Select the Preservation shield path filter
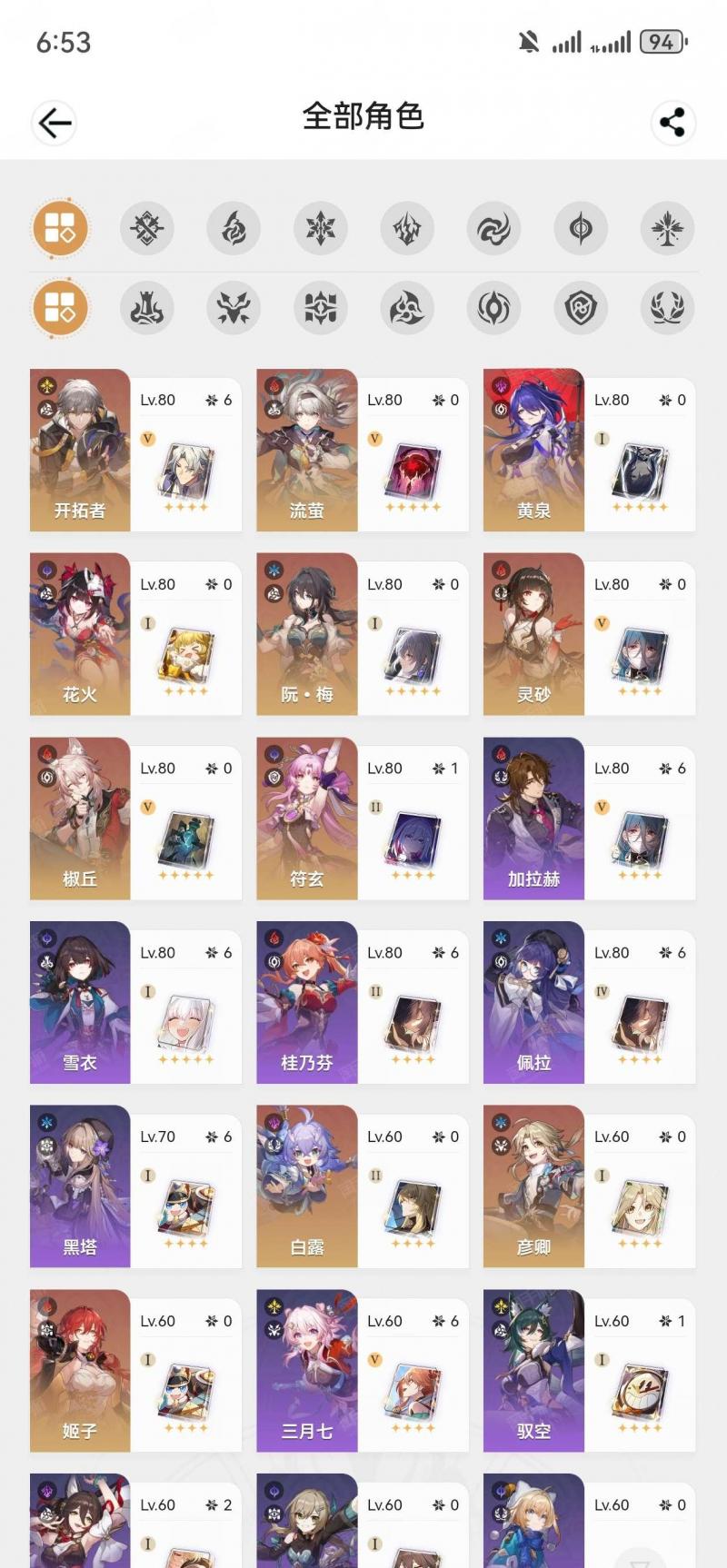The height and width of the screenshot is (1568, 727). (581, 308)
